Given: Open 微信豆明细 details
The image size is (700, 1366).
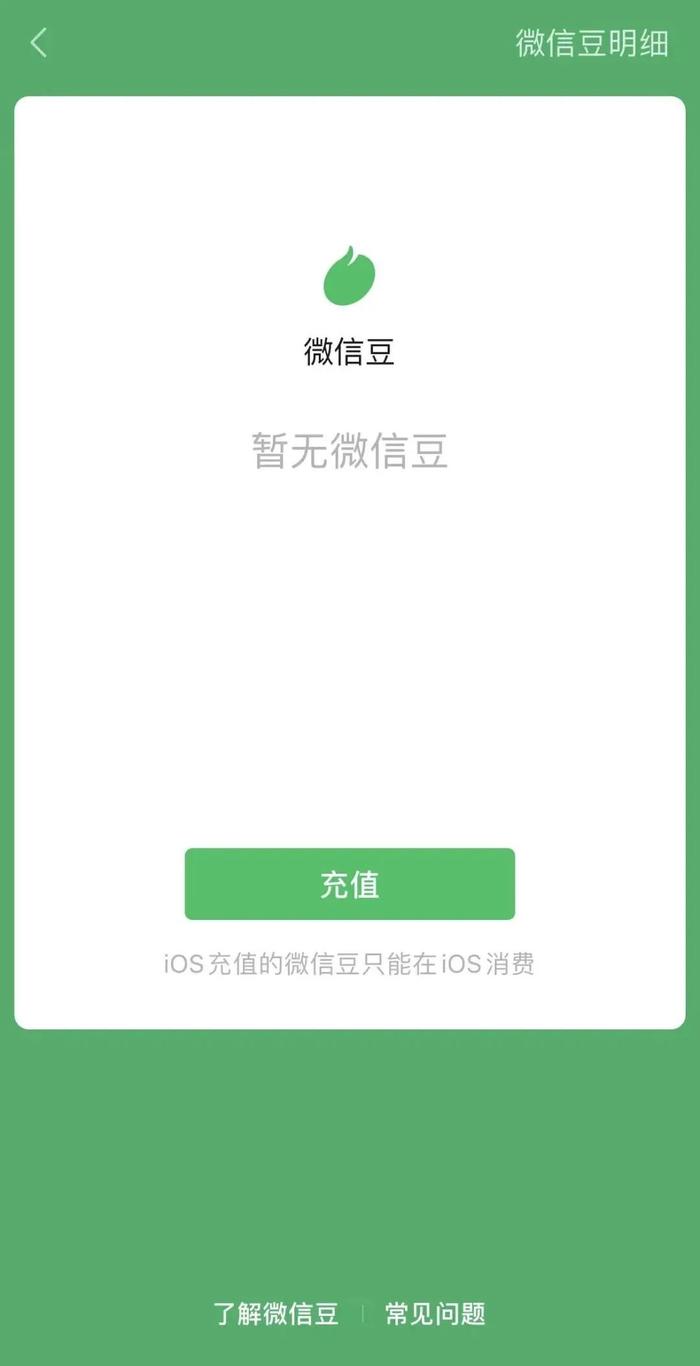Looking at the screenshot, I should click(x=592, y=43).
